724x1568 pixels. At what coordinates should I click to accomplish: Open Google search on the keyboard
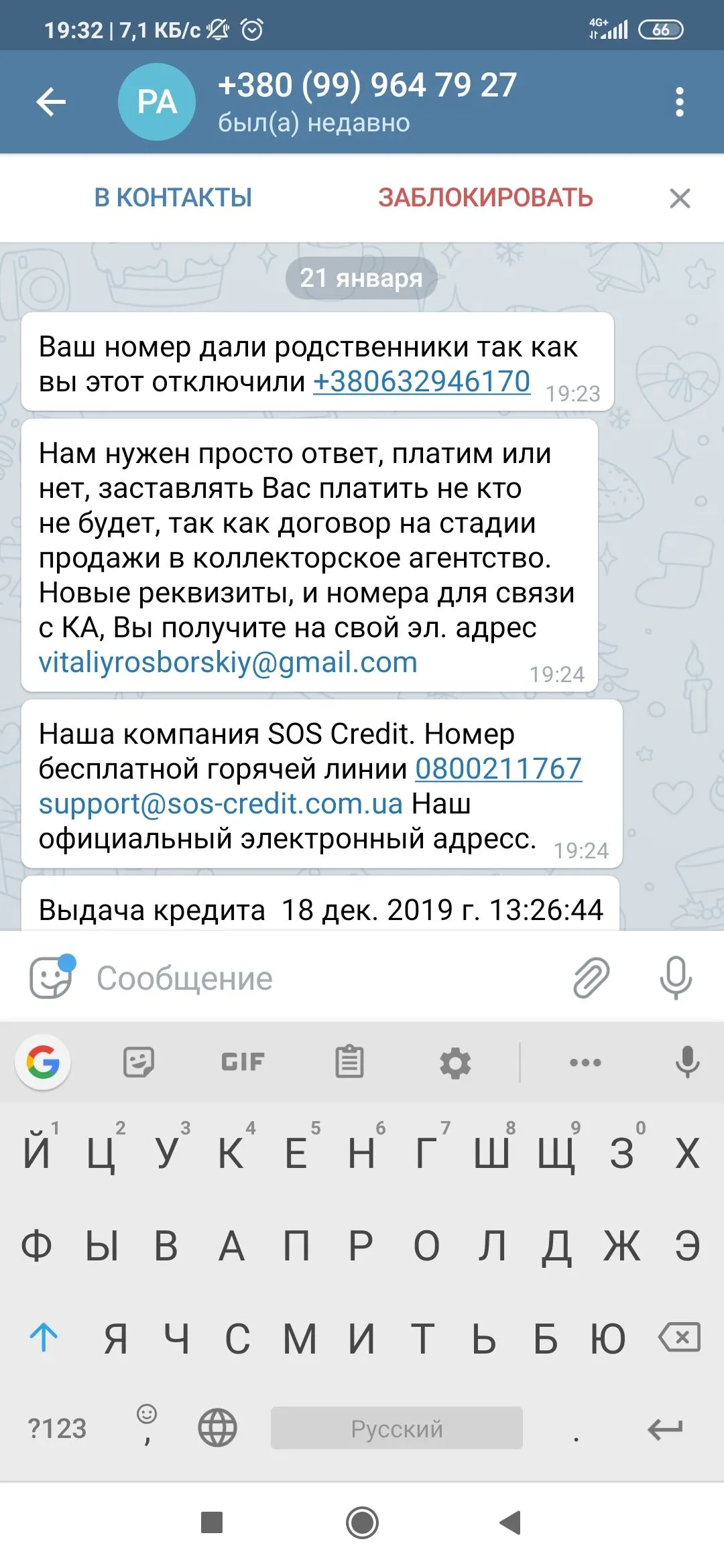43,1062
